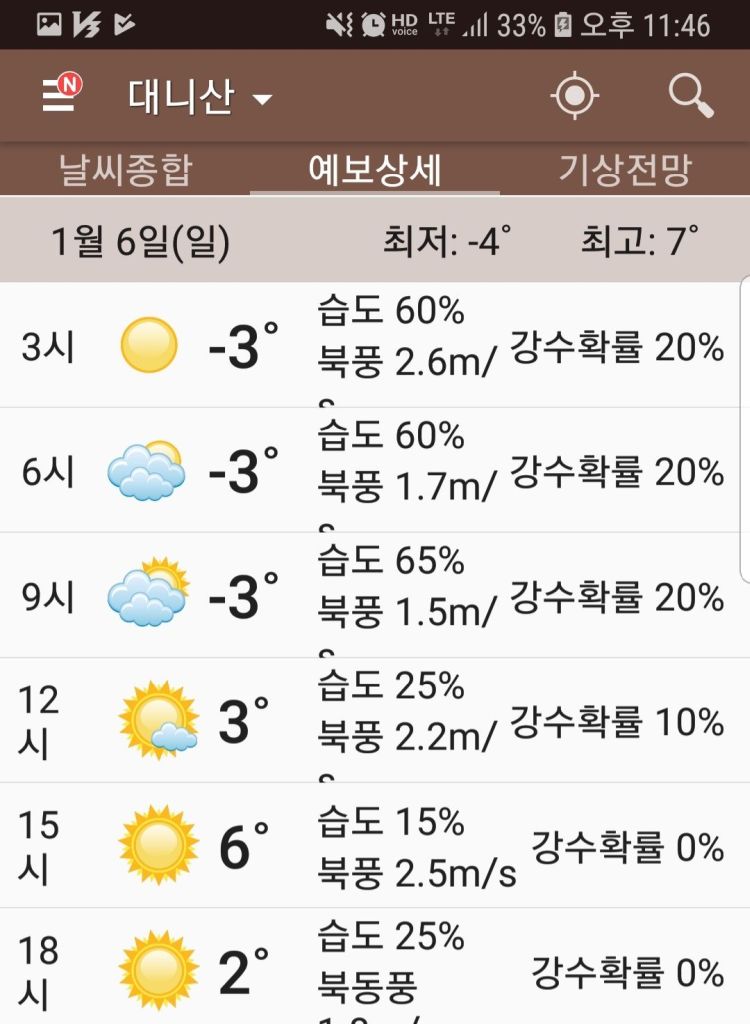Switch to the 날씨종합 tab
Image resolution: width=750 pixels, height=1024 pixels.
click(124, 170)
